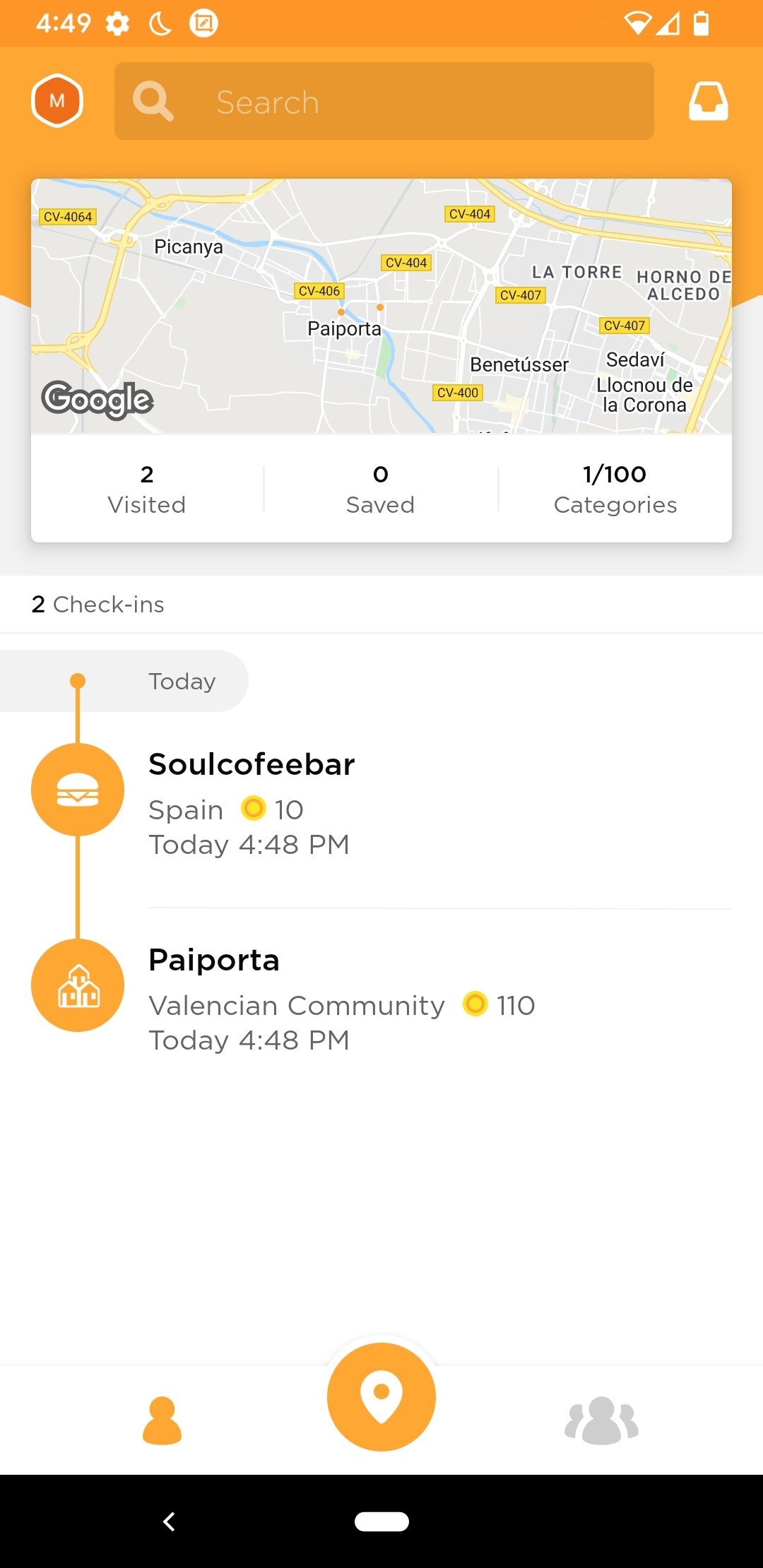The width and height of the screenshot is (763, 1568).
Task: Open the profile avatar with letter M
Action: point(57,101)
